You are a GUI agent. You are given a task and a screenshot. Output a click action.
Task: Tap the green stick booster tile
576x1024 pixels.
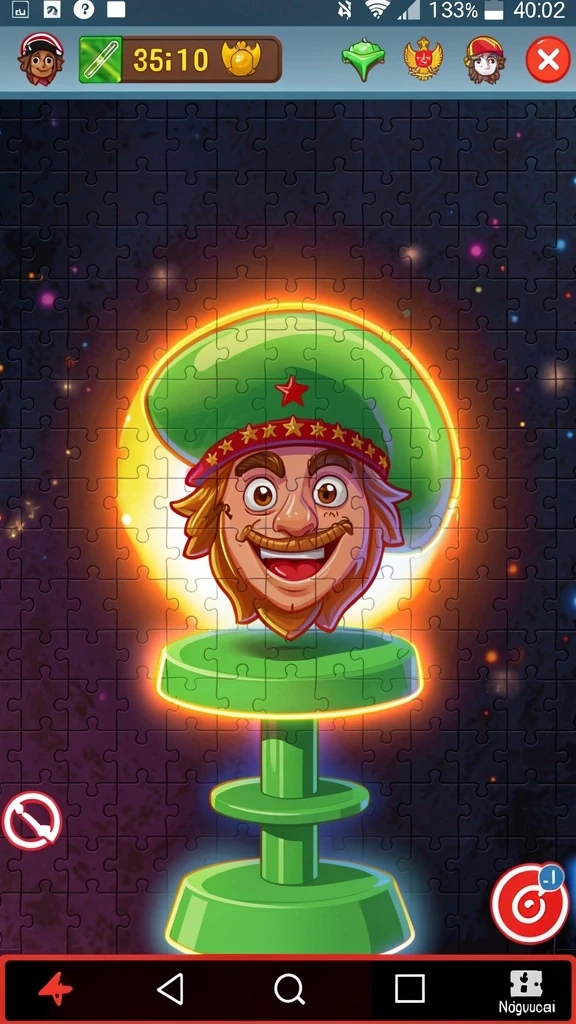pyautogui.click(x=101, y=59)
